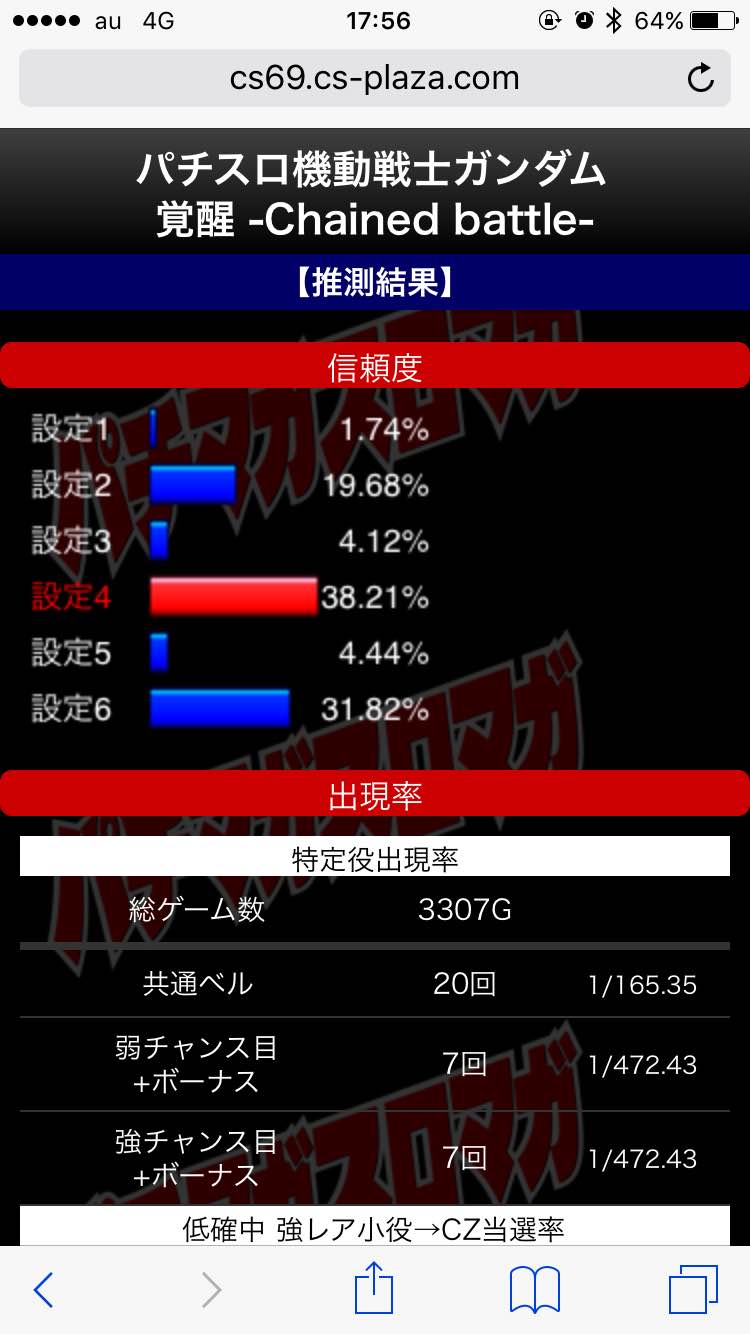Open Safari bookmarks
The image size is (750, 1334).
point(535,1291)
